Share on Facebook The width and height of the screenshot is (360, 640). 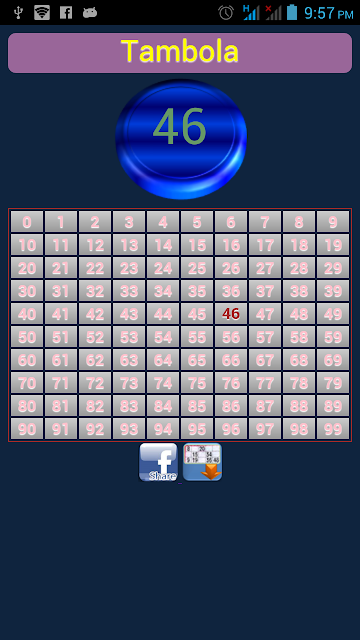158,462
